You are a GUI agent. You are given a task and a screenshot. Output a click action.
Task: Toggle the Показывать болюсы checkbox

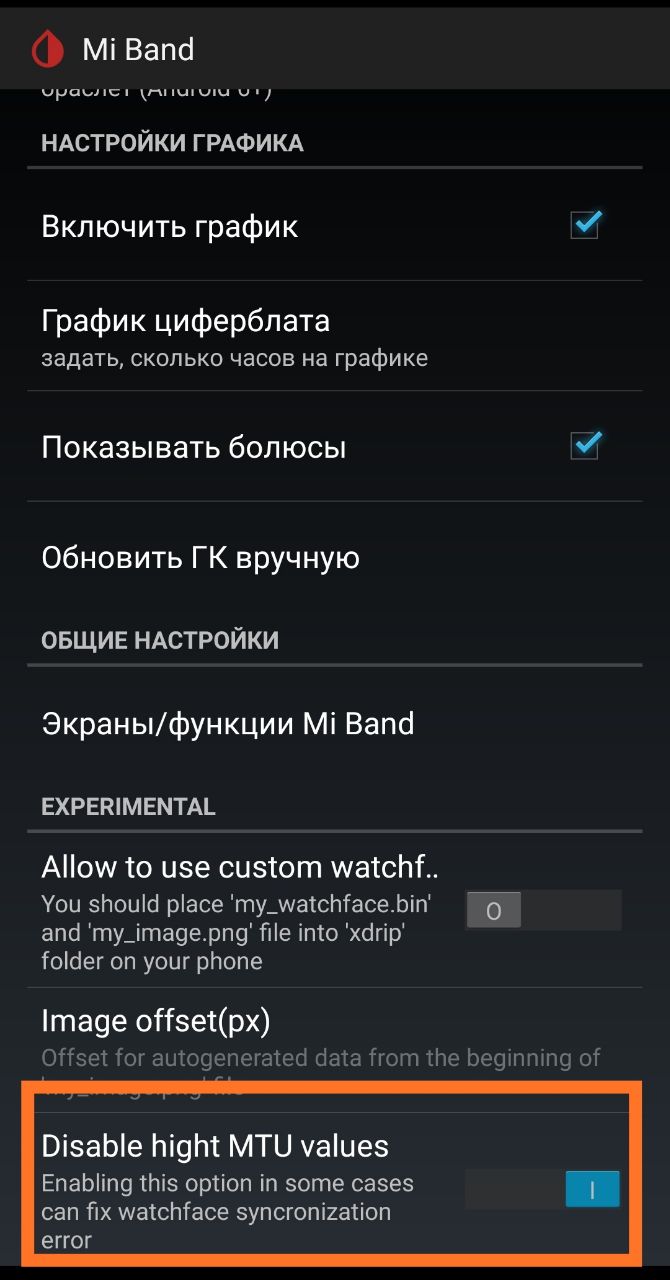tap(585, 445)
